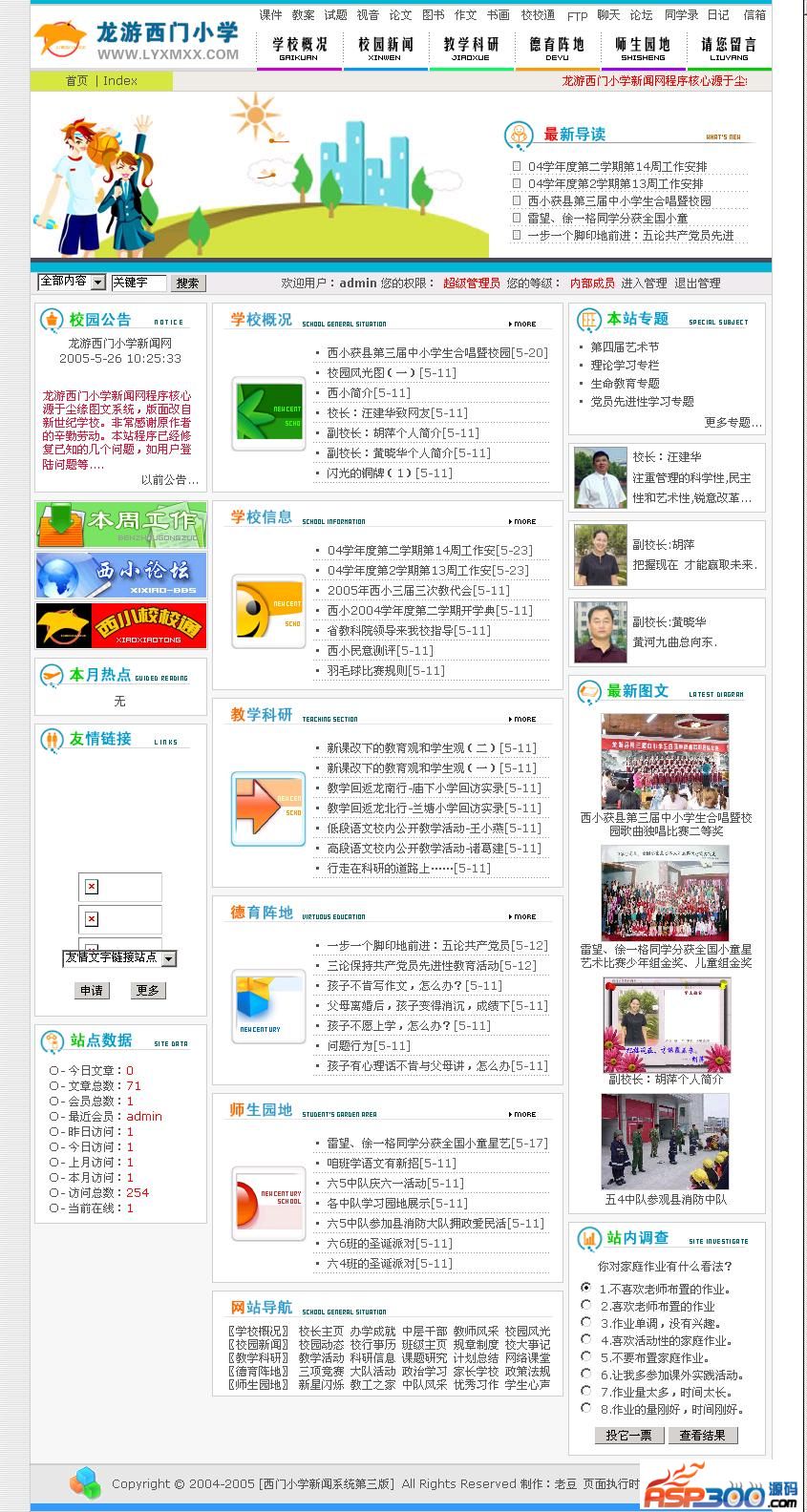
Task: Click 查看结果 to view survey results
Action: point(702,1435)
